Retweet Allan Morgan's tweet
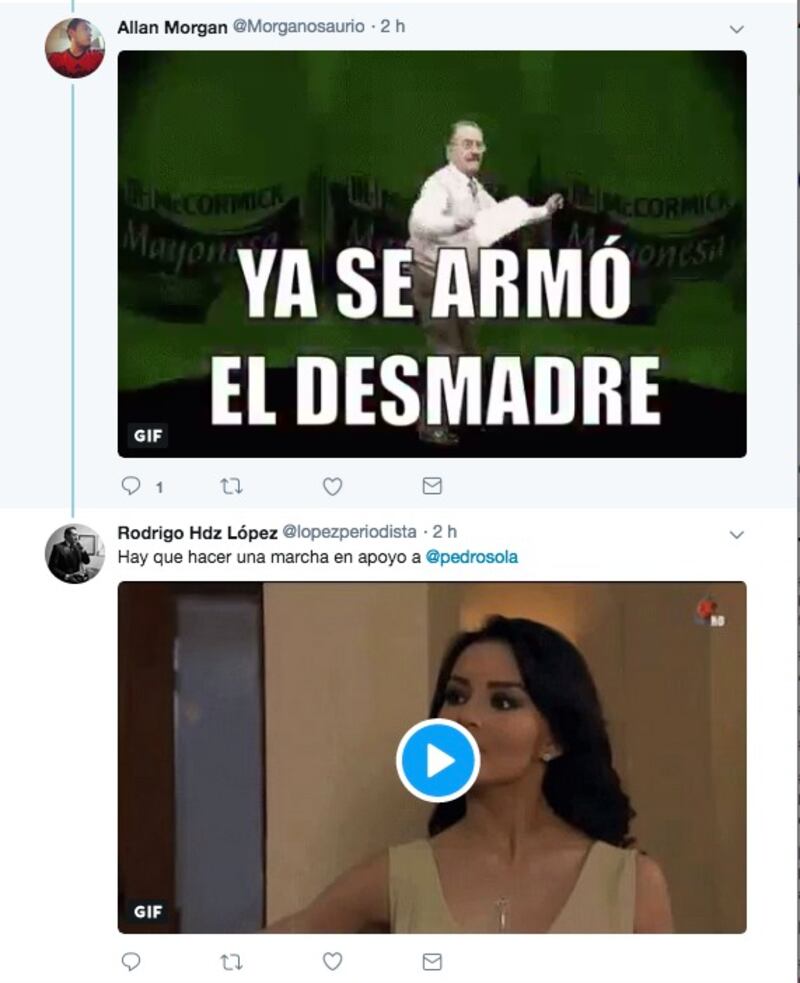800x983 pixels. click(231, 486)
